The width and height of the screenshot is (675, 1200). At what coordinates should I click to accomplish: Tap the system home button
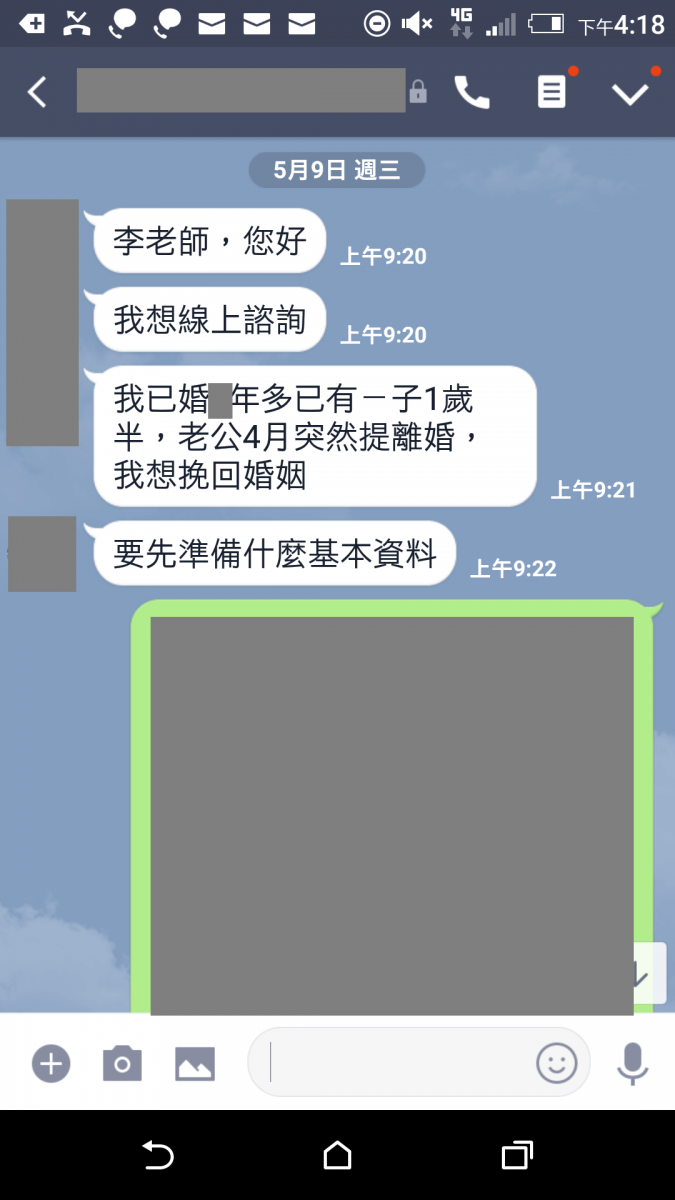[x=337, y=1156]
